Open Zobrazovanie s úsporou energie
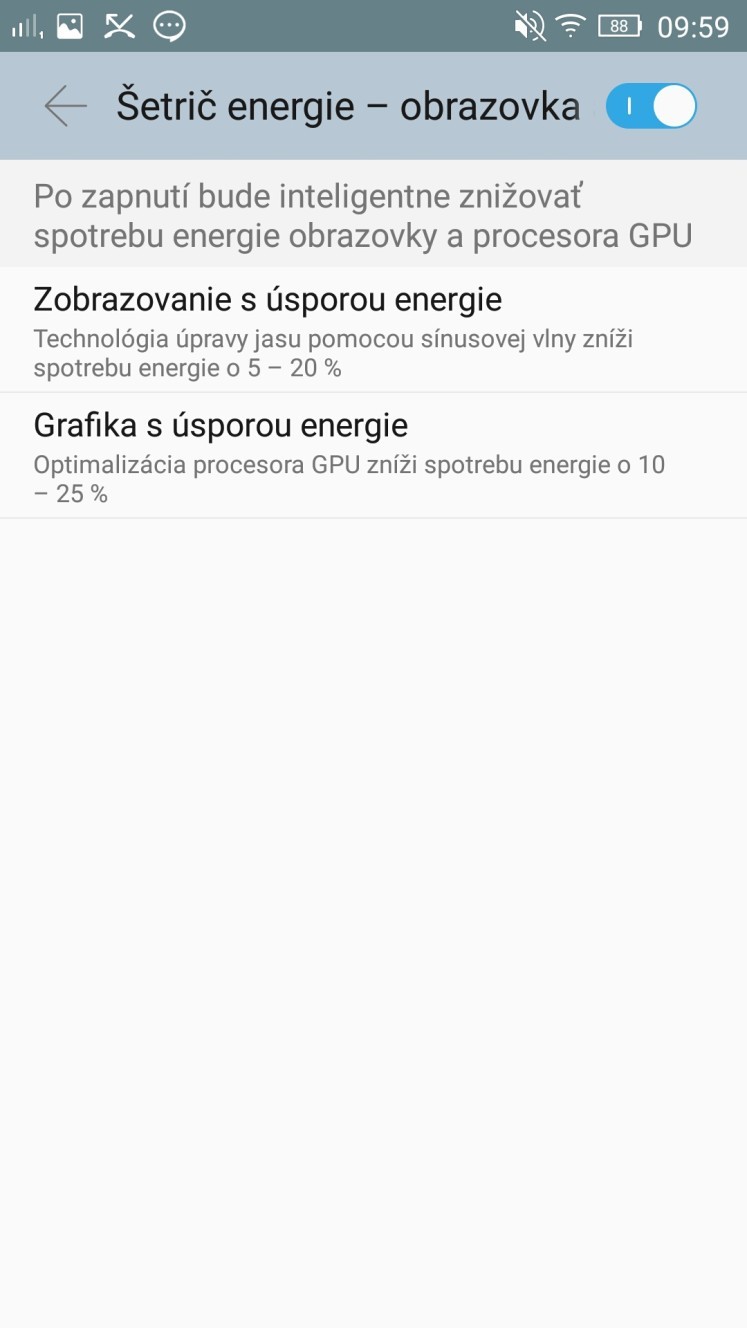Image resolution: width=747 pixels, height=1328 pixels. tap(373, 330)
